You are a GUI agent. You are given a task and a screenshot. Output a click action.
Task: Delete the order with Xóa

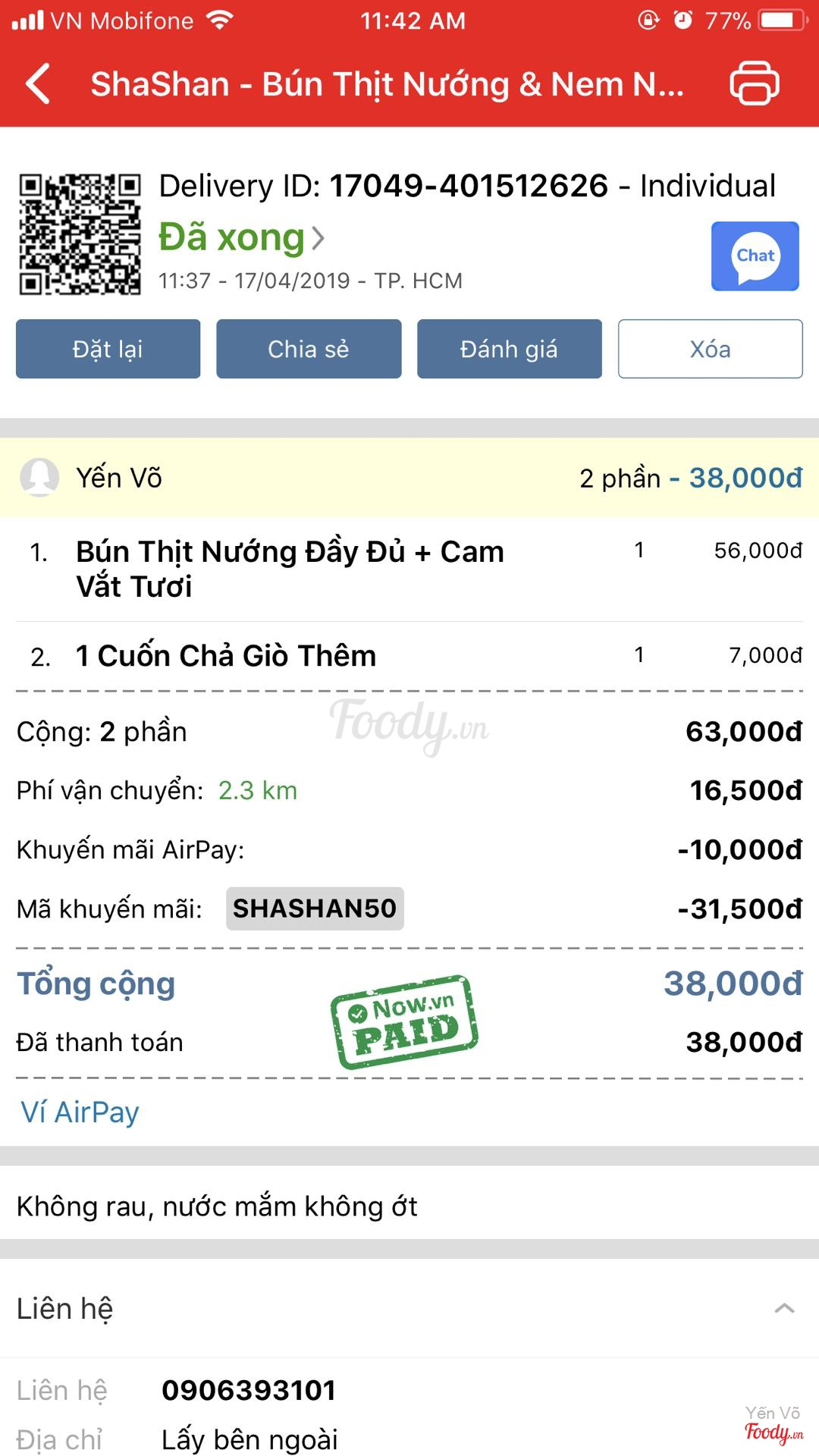click(x=710, y=349)
